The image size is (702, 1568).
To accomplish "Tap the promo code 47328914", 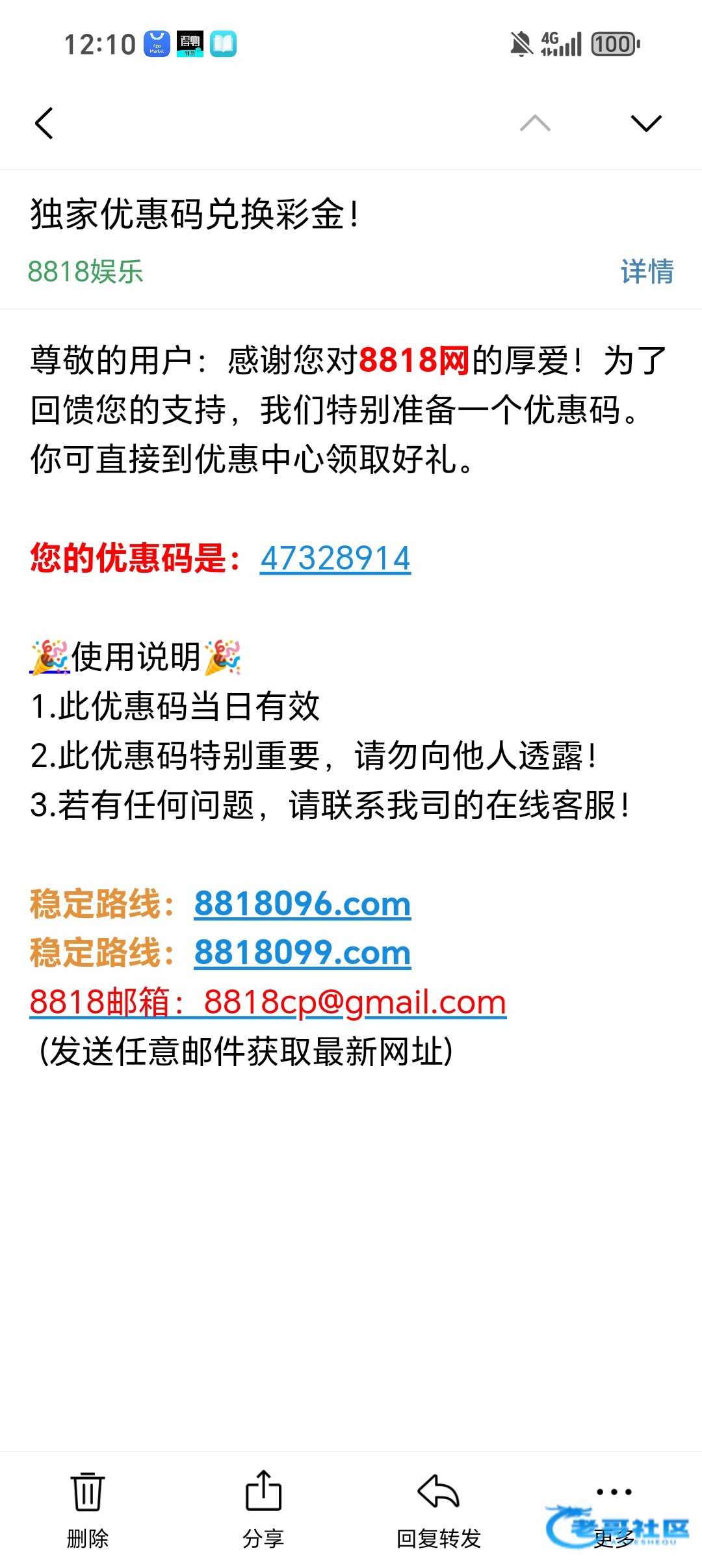I will [x=335, y=558].
